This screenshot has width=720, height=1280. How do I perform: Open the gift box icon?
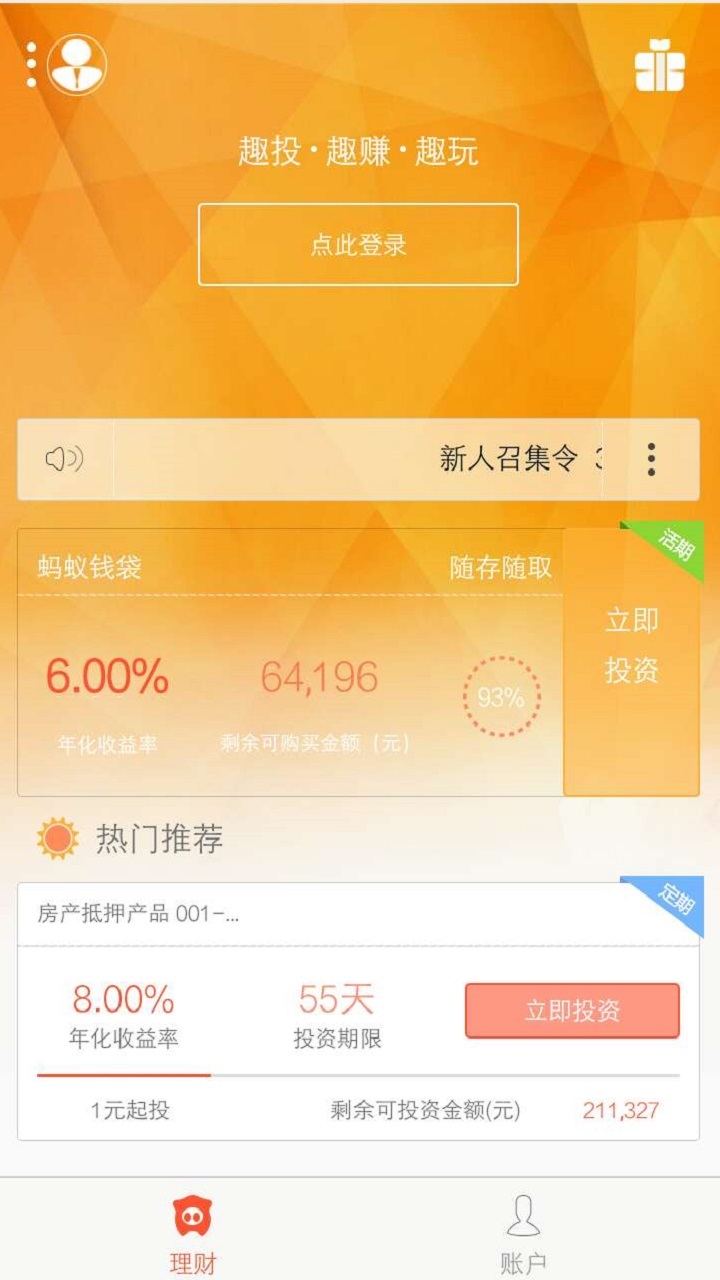click(659, 66)
